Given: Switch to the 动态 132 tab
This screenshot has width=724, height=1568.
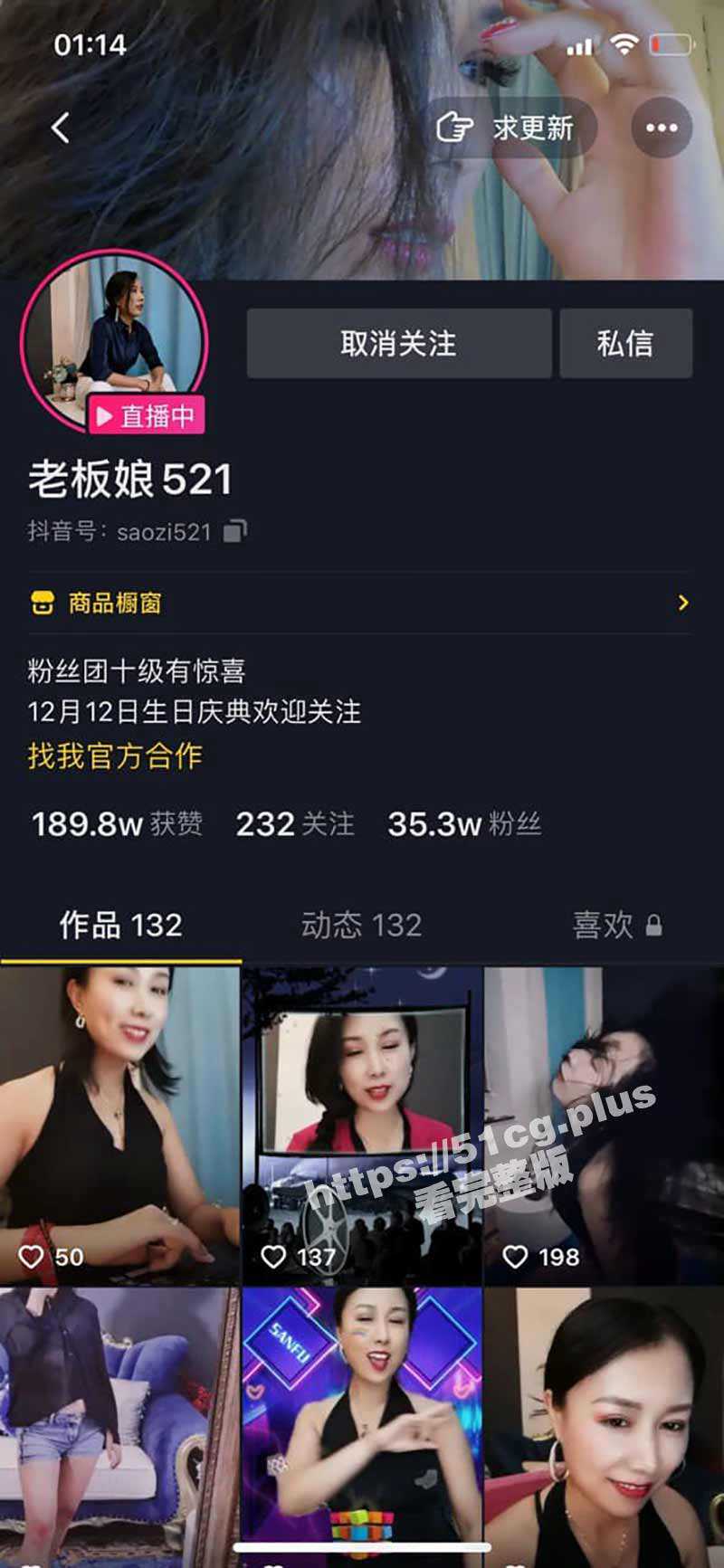Looking at the screenshot, I should tap(361, 925).
